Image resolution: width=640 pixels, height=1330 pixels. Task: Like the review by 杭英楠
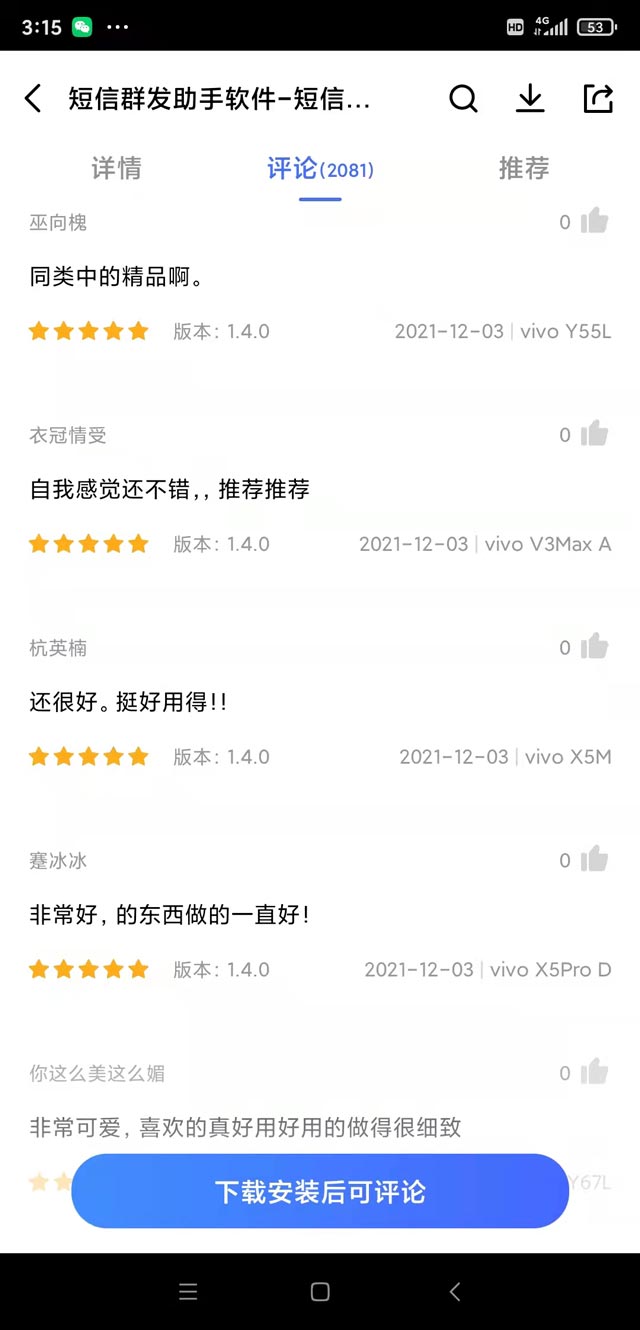pos(594,647)
